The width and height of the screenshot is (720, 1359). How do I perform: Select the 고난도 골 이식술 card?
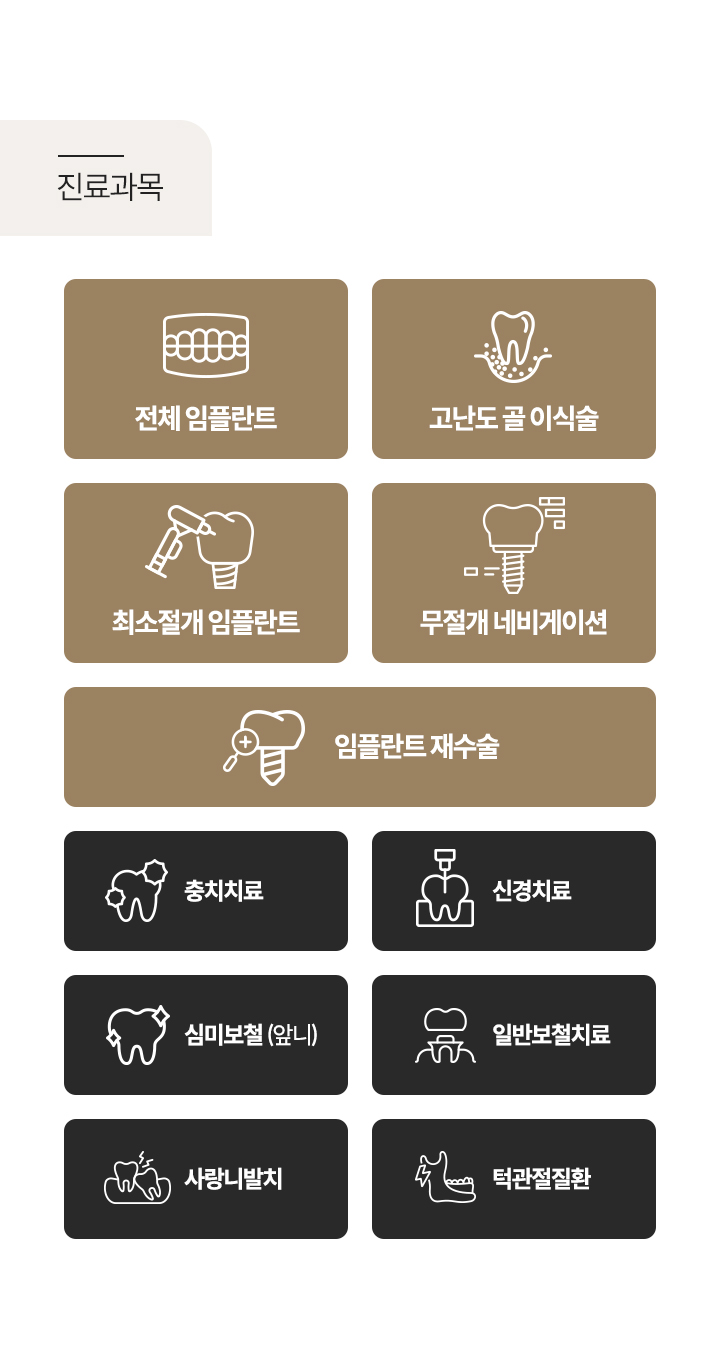[x=513, y=368]
